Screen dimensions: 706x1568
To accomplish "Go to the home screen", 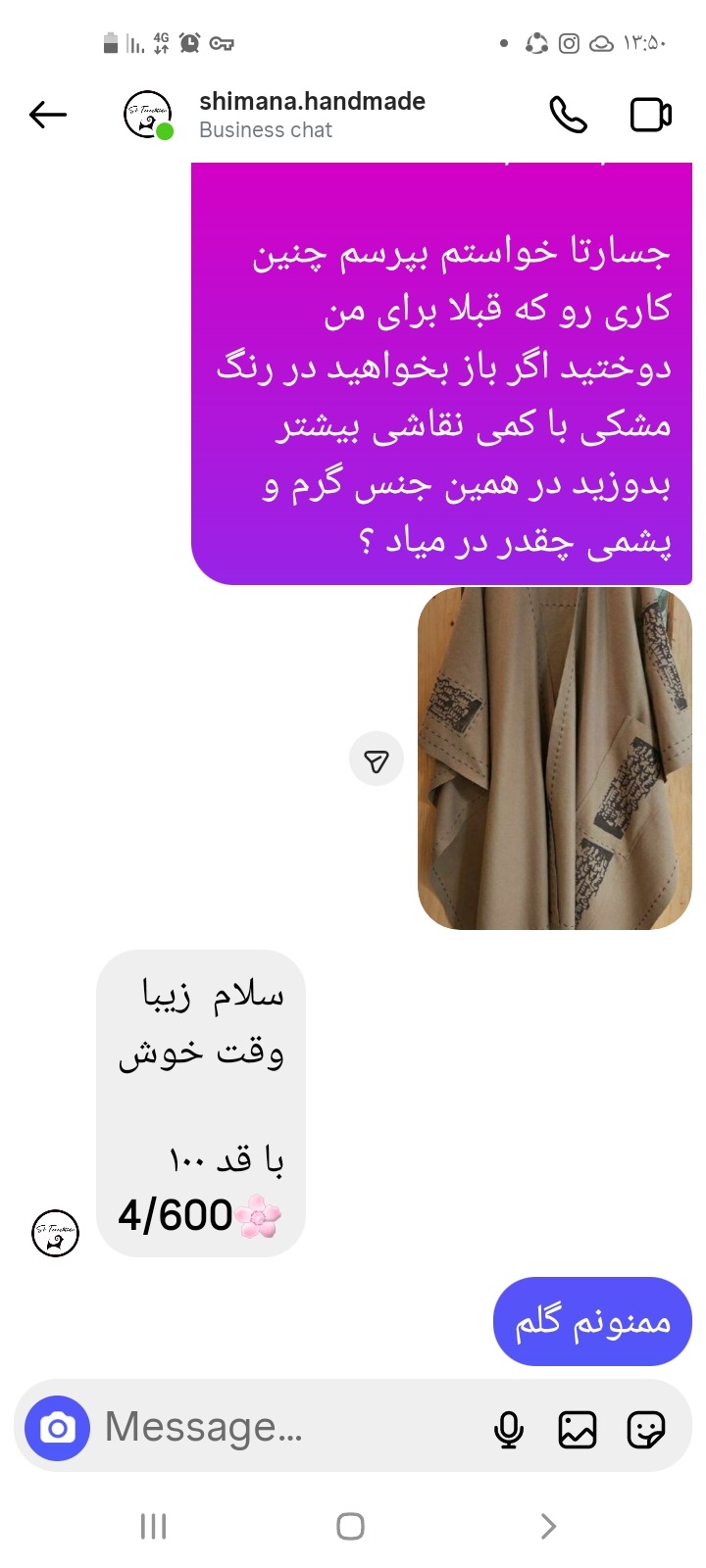I will coord(350,1526).
